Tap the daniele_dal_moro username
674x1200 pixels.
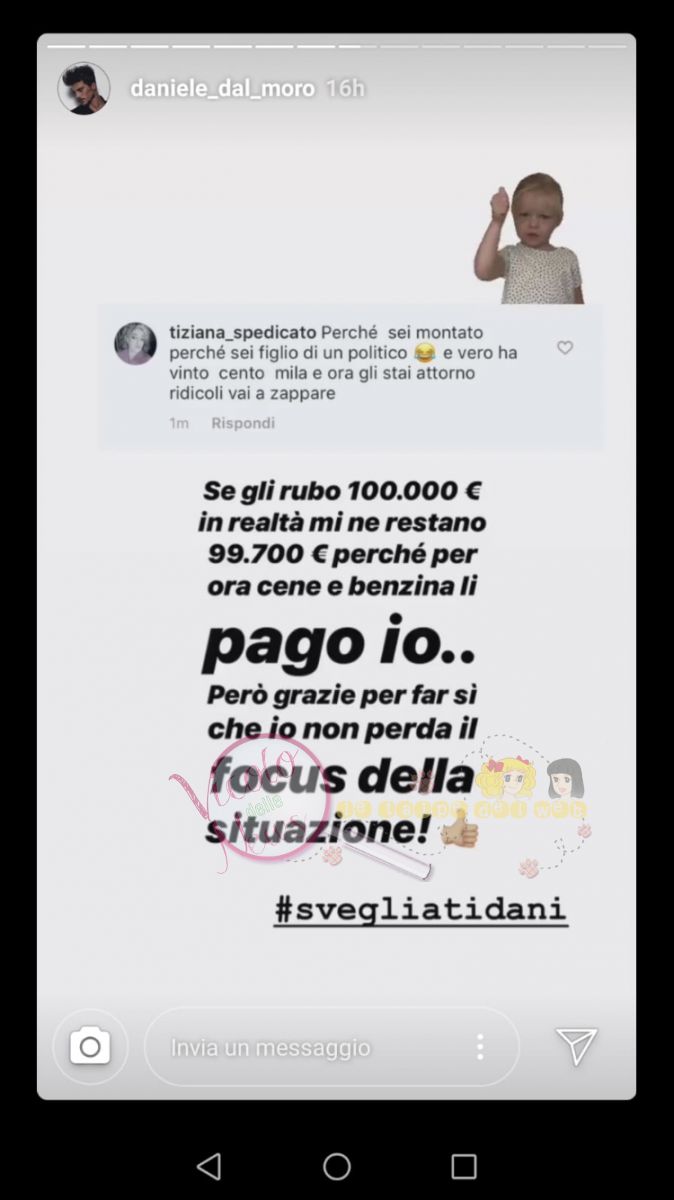(222, 89)
